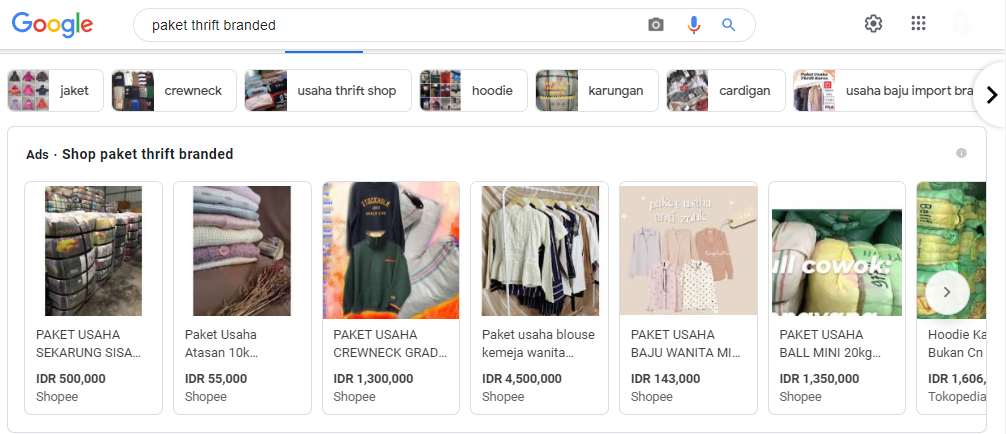
Task: Search by image with the camera icon
Action: coord(656,25)
